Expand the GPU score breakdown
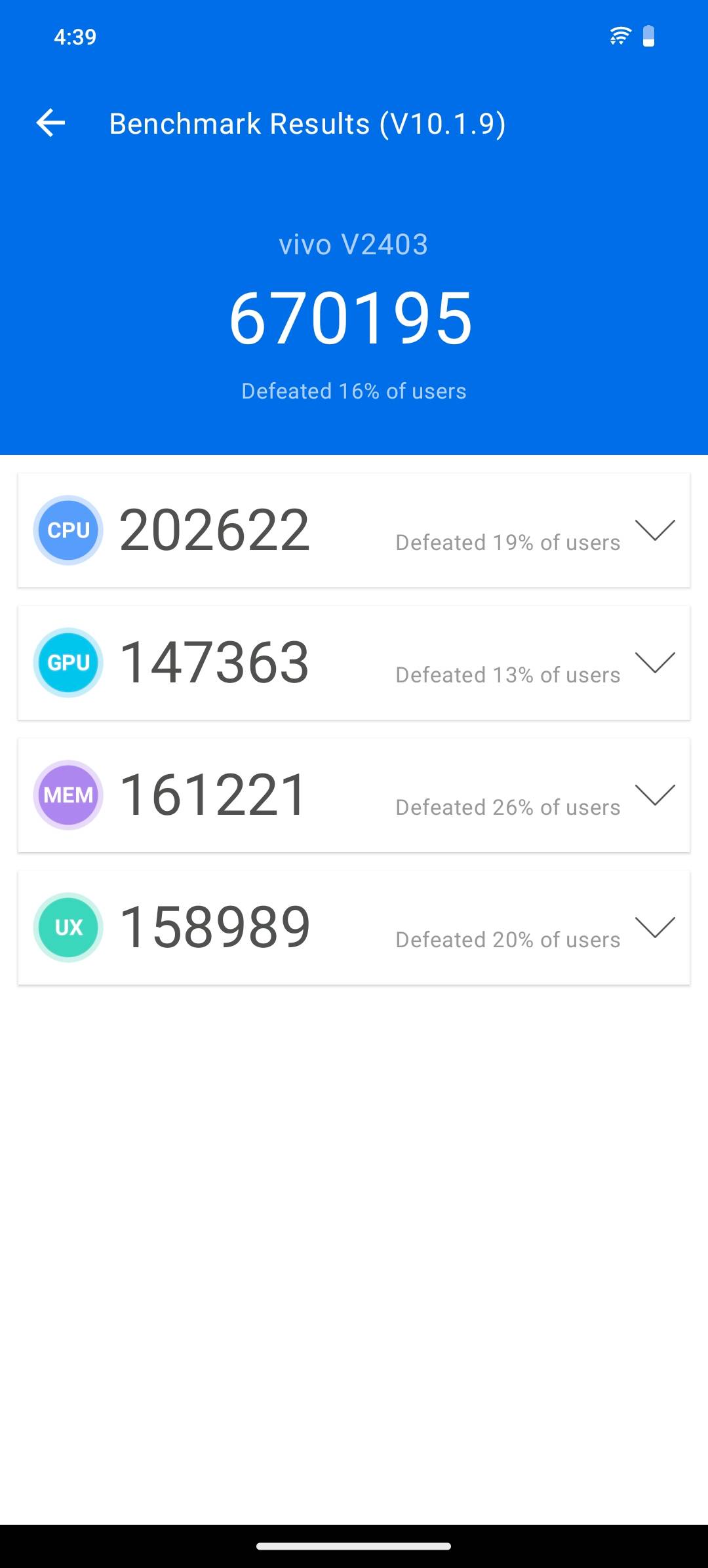This screenshot has width=708, height=1568. click(654, 662)
